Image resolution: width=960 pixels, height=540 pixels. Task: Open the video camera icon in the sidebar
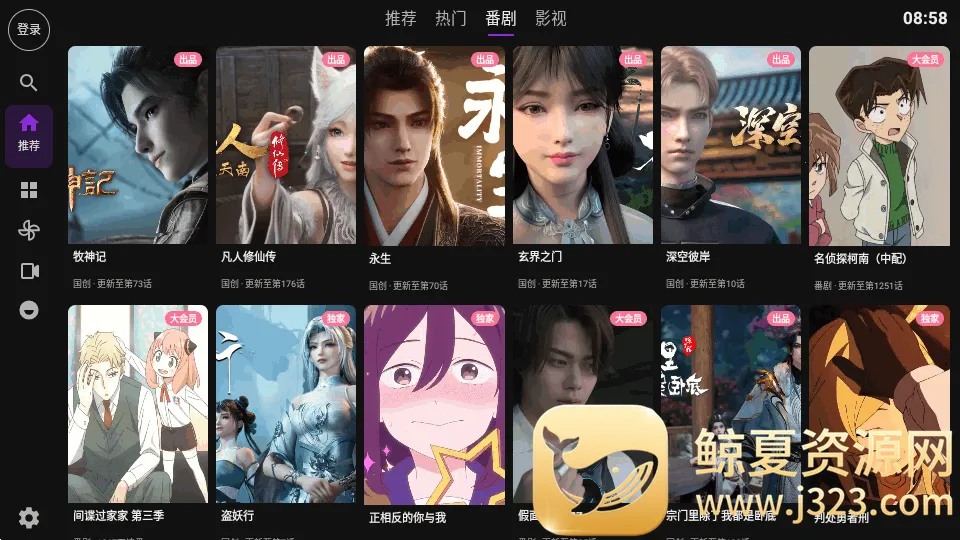pos(29,271)
